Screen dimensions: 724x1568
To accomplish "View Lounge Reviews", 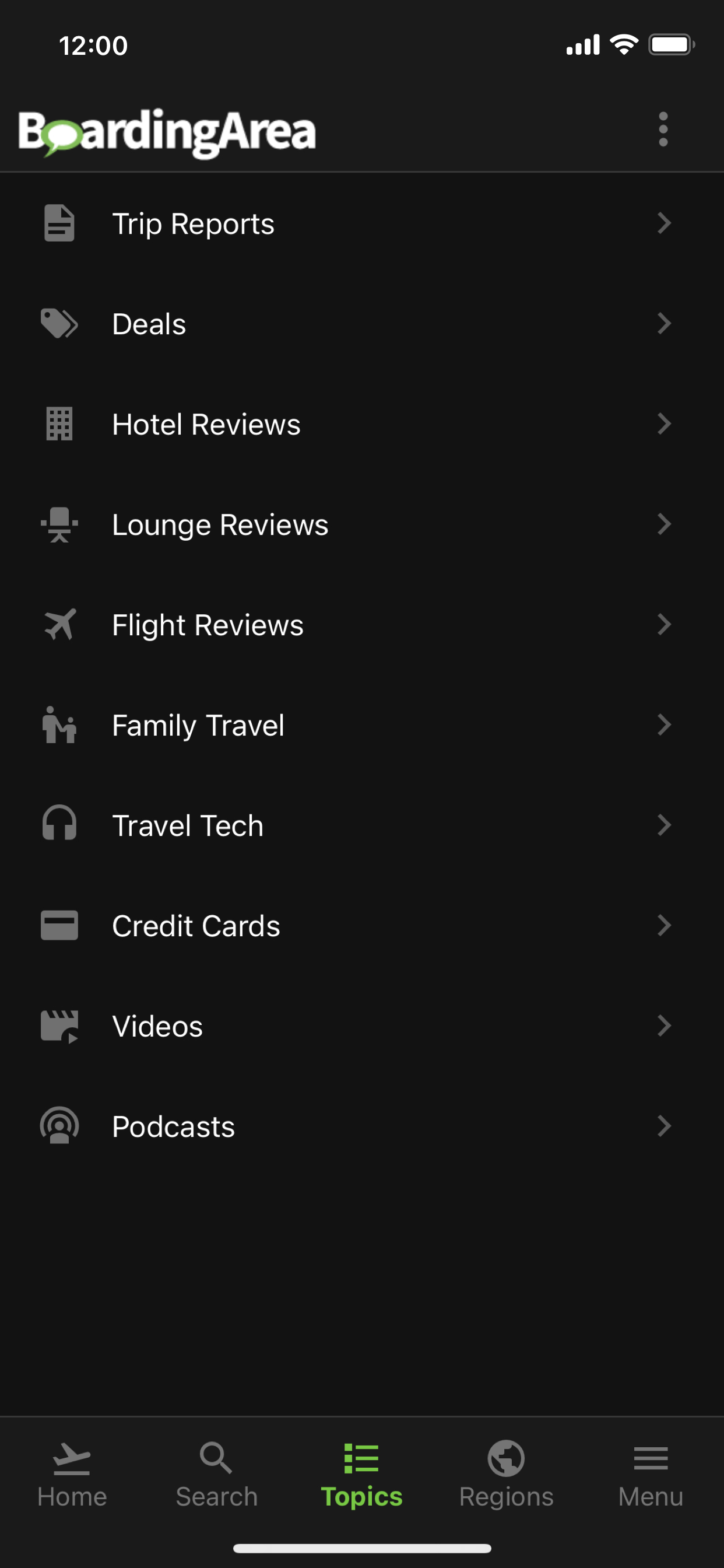I will (x=362, y=524).
